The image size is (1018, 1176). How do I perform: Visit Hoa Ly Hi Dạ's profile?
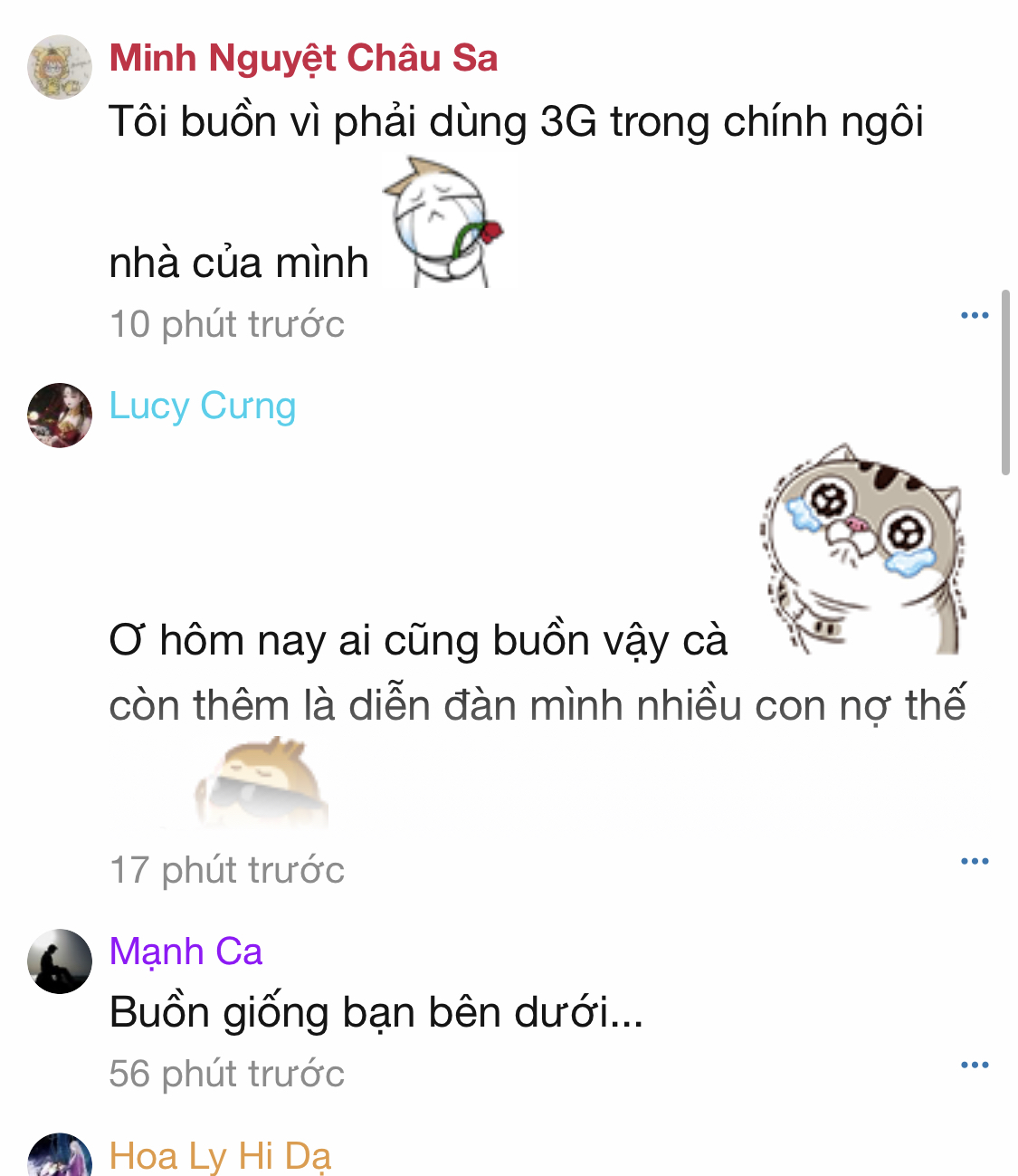[x=220, y=1156]
